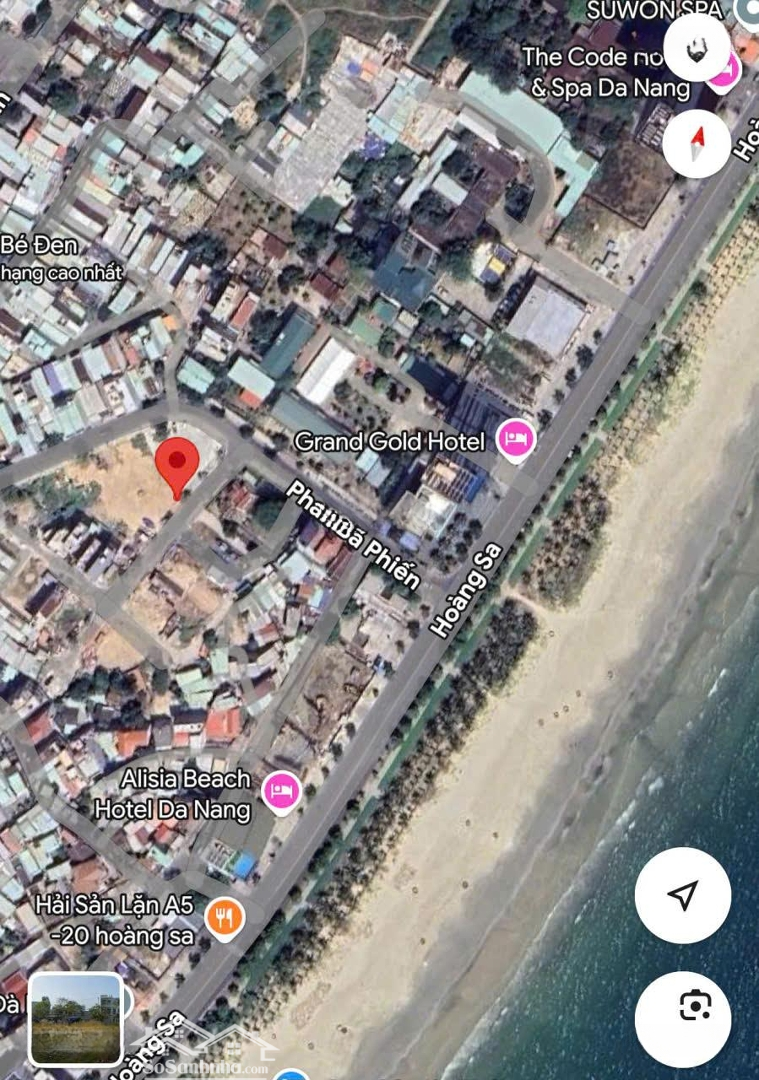Screen dimensions: 759x1080
Task: Select the Grand Gold Hotel pin
Action: (516, 440)
